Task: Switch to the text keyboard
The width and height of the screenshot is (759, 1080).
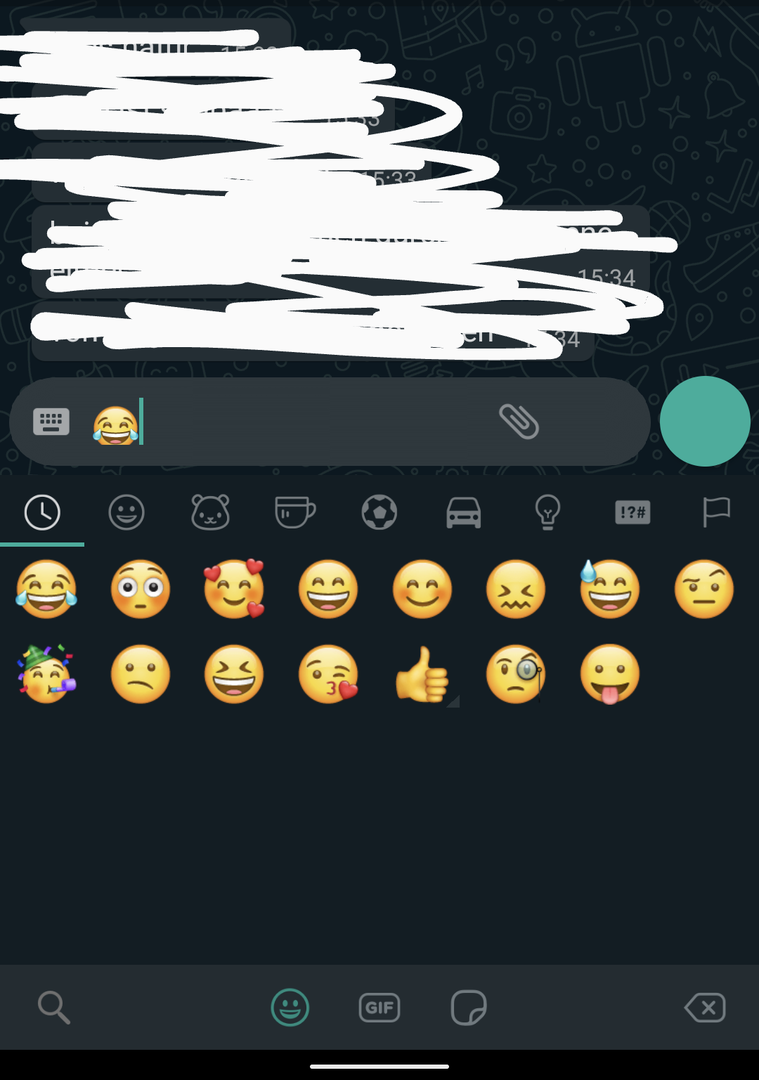Action: pos(51,422)
